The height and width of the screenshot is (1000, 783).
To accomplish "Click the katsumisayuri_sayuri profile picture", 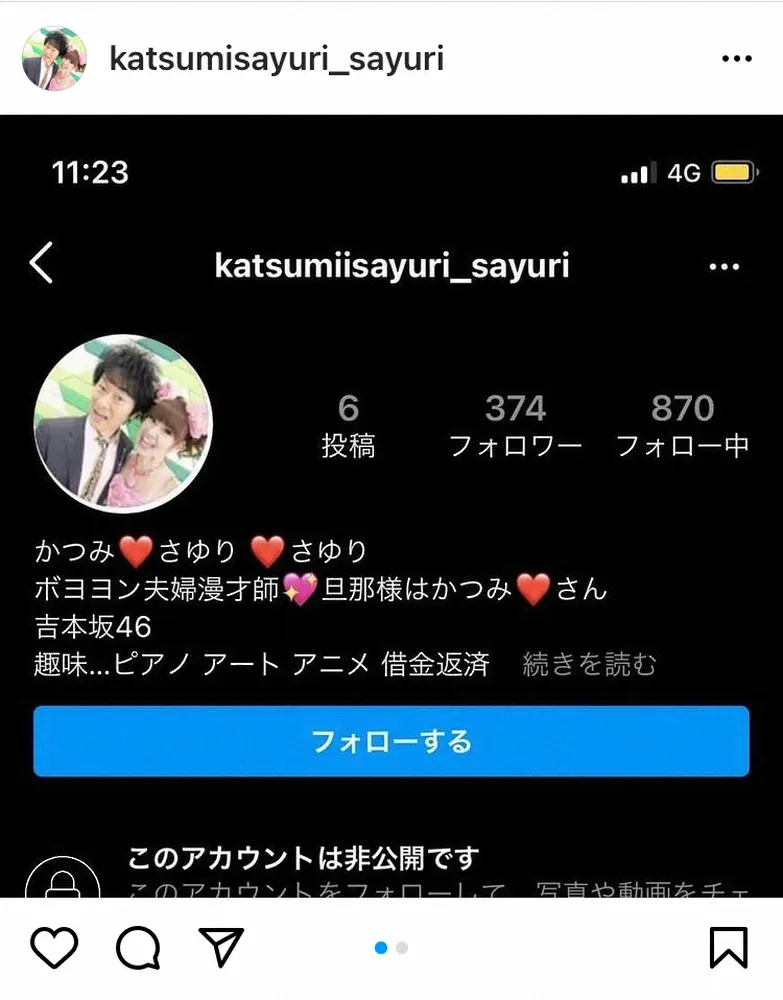I will click(55, 58).
